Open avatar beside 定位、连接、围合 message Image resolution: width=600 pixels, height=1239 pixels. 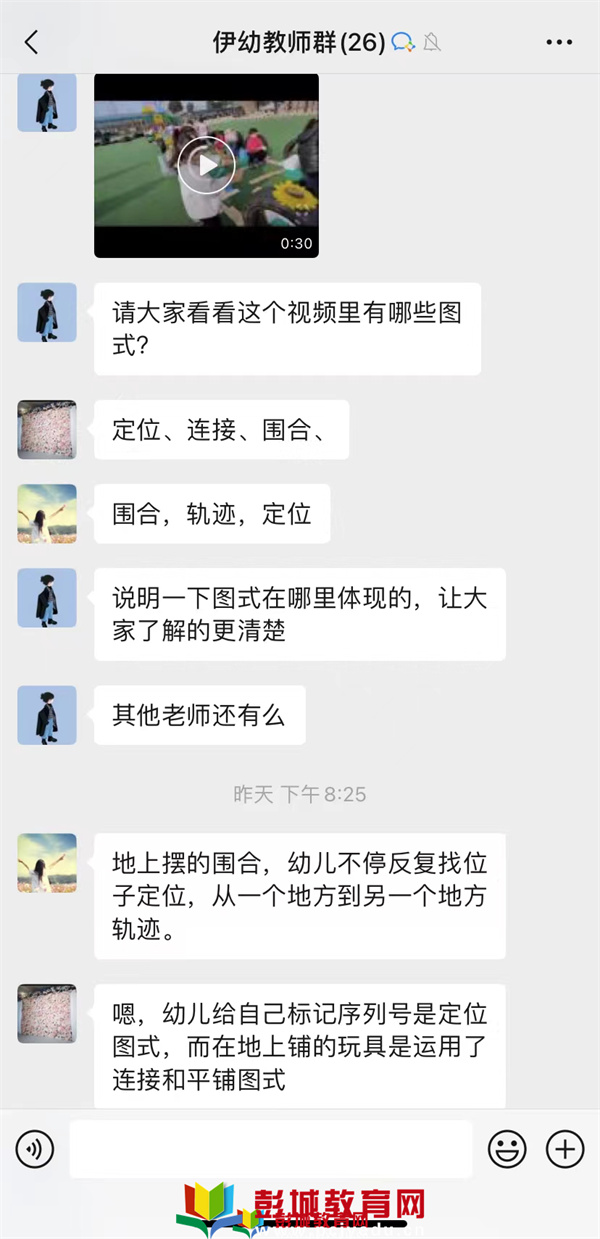click(x=47, y=430)
